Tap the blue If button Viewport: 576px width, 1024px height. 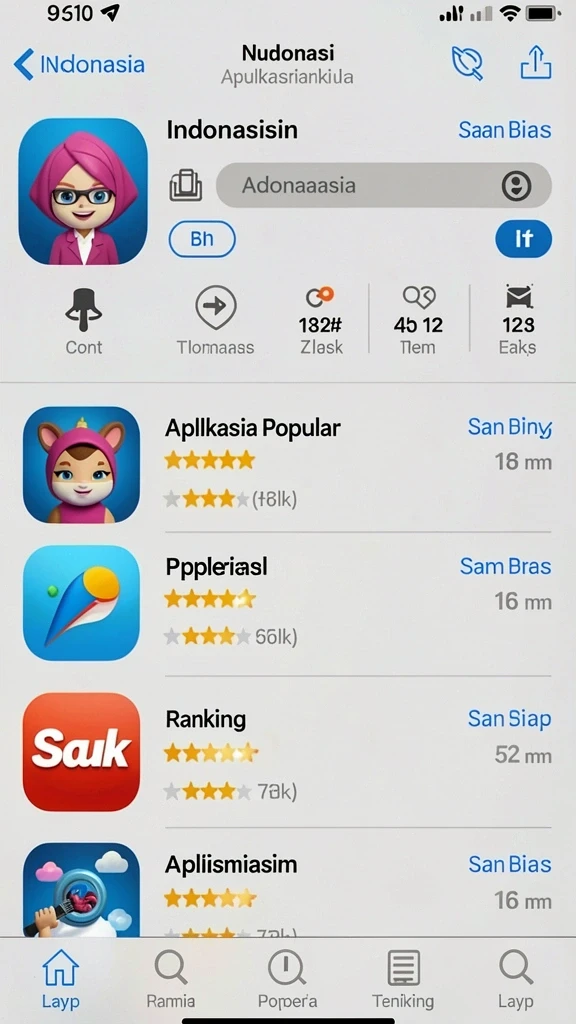pos(523,239)
